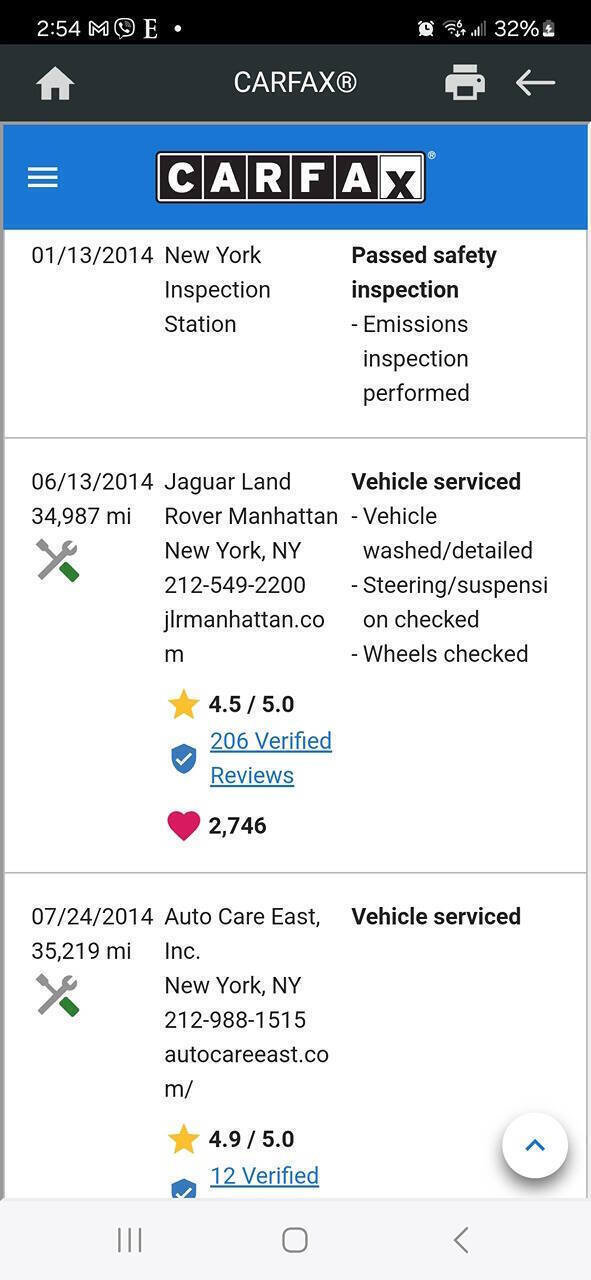Open the 12 Verified reviews link

(x=264, y=1176)
